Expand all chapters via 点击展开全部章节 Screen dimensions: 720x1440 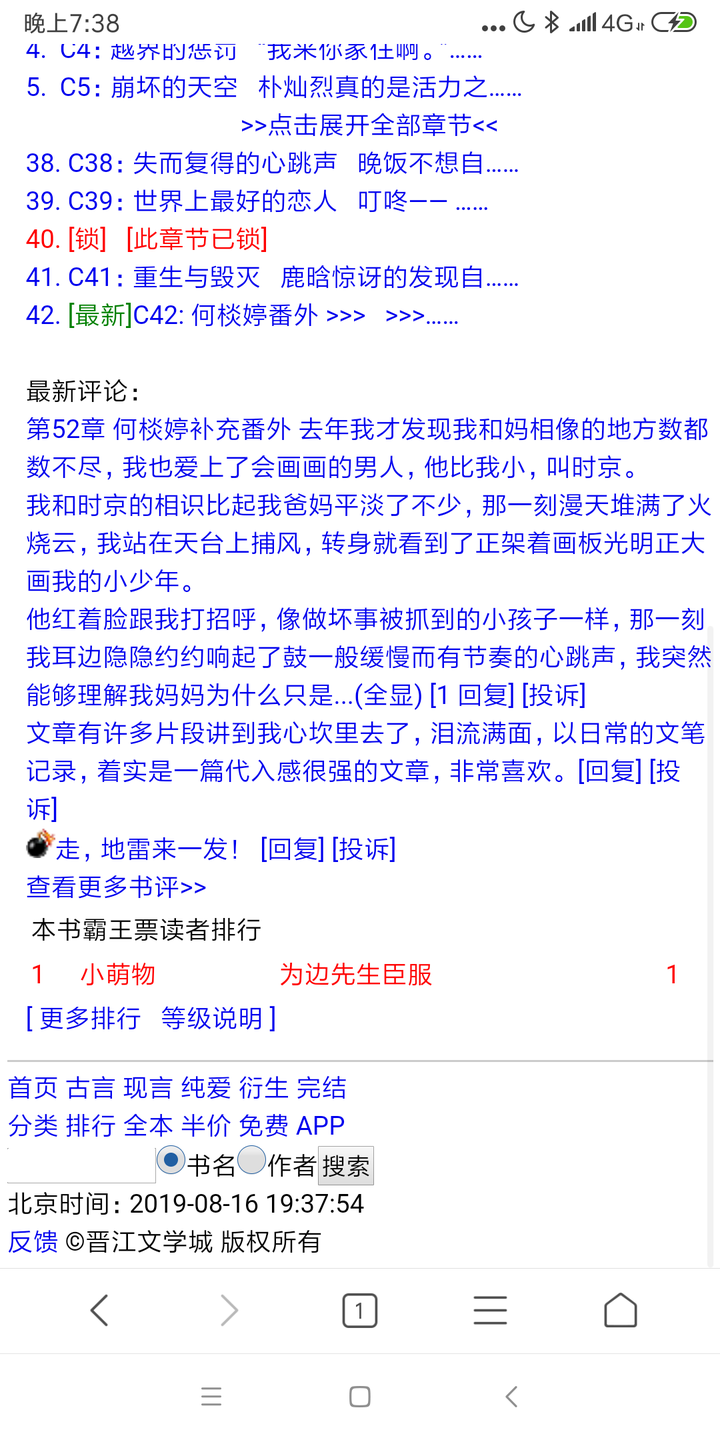click(x=369, y=126)
